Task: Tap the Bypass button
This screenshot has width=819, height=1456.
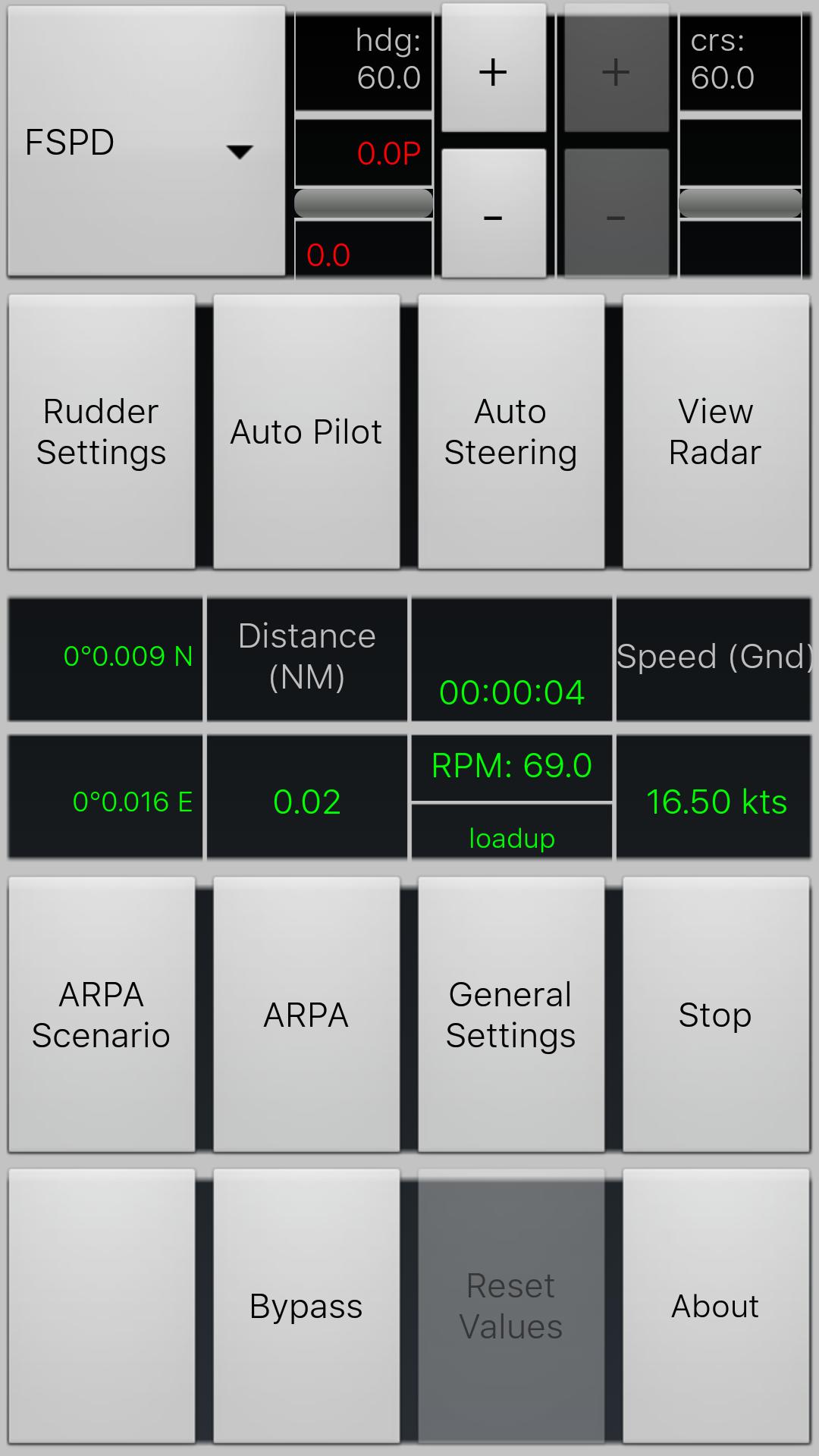Action: pyautogui.click(x=306, y=1306)
